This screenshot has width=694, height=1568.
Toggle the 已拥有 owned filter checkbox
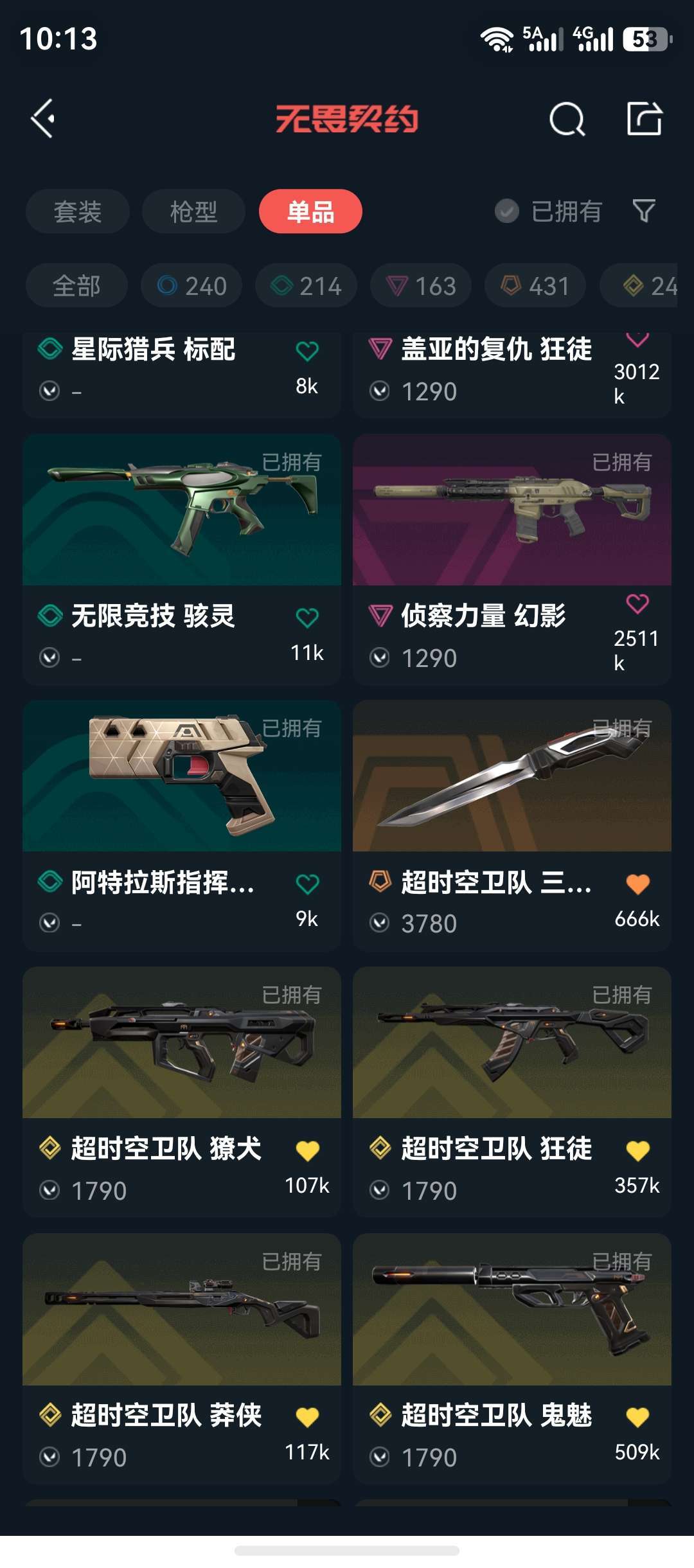[506, 211]
